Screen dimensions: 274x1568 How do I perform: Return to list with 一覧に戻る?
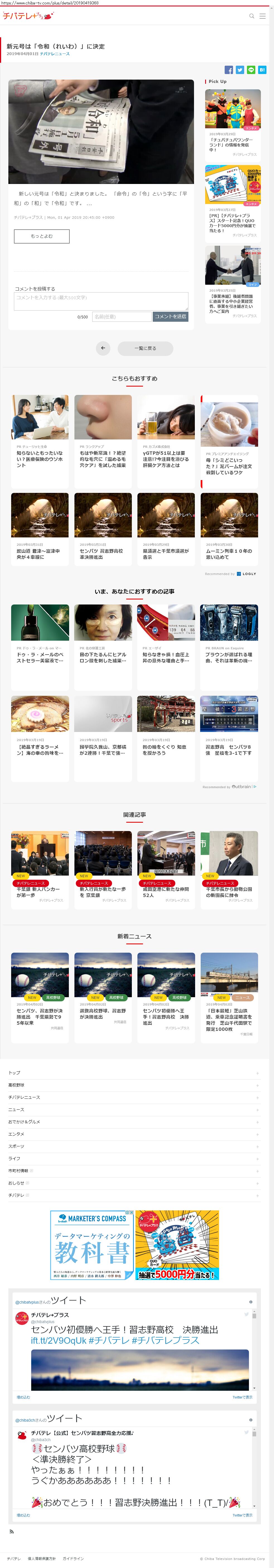[145, 348]
